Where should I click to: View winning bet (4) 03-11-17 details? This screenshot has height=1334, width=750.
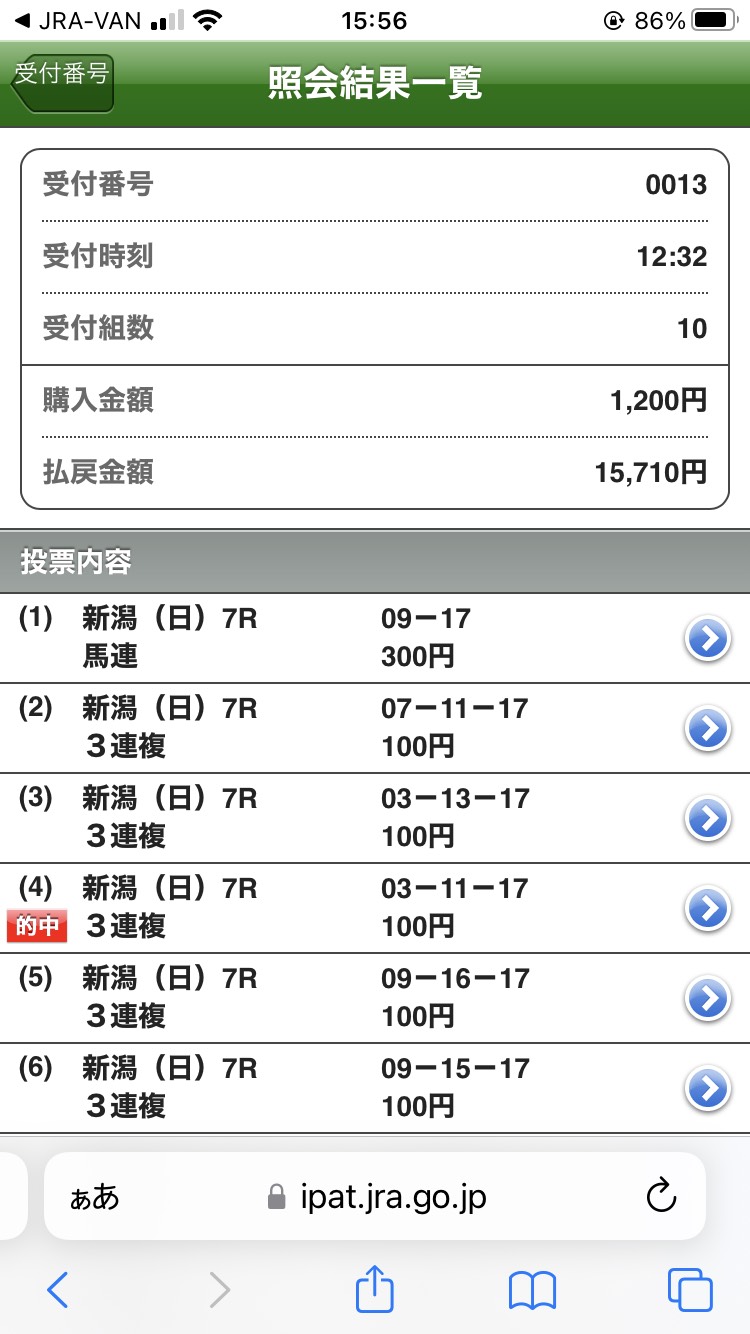click(x=708, y=909)
